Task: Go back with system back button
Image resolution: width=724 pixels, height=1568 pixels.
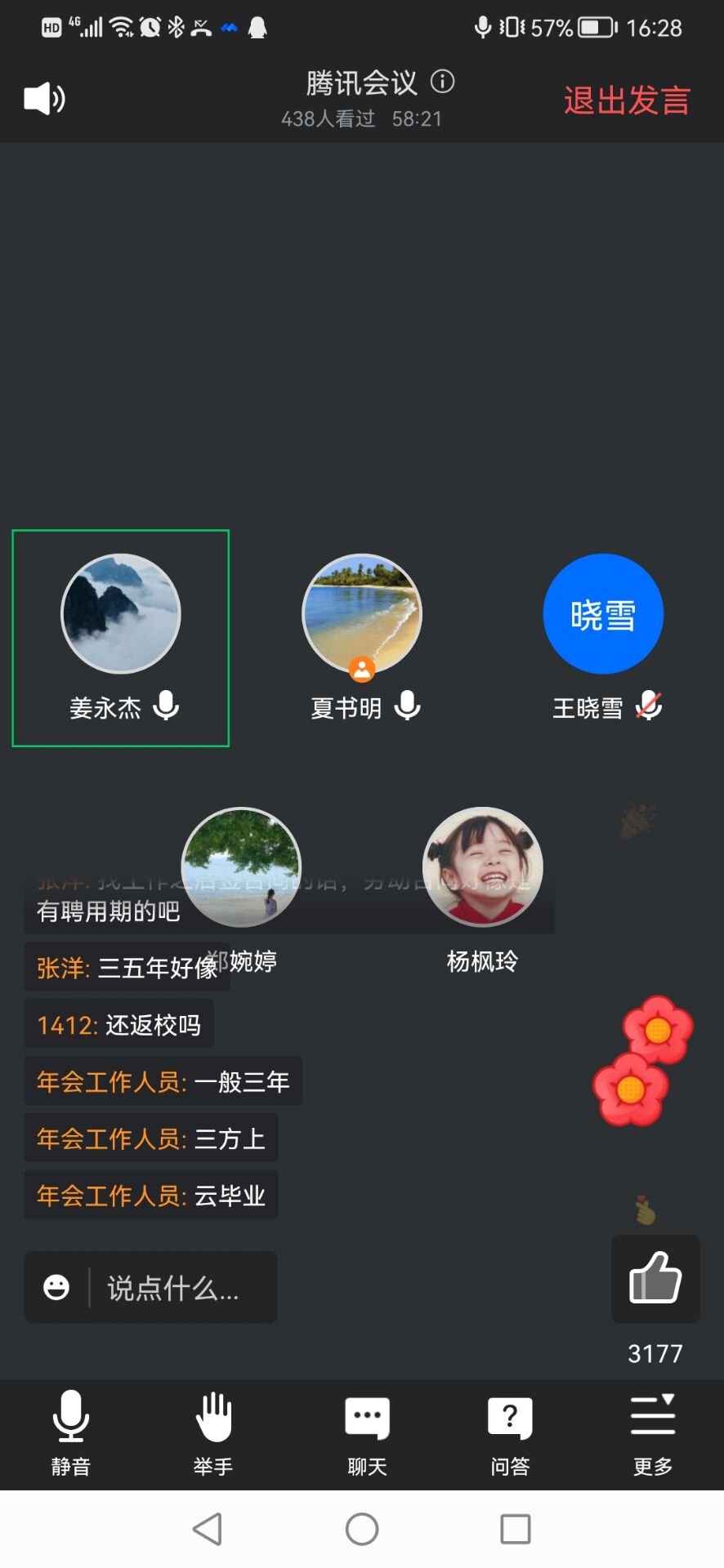Action: point(208,1529)
